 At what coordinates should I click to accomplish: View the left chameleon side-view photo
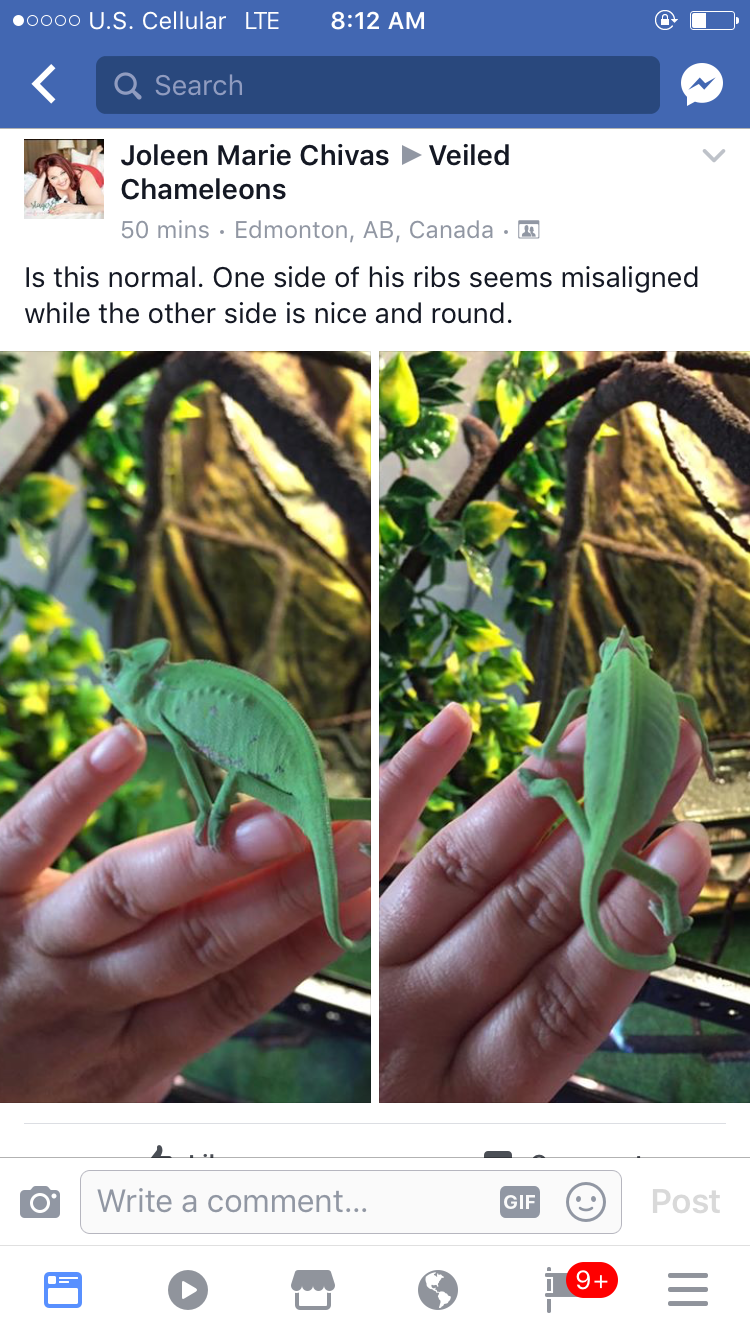click(x=185, y=727)
